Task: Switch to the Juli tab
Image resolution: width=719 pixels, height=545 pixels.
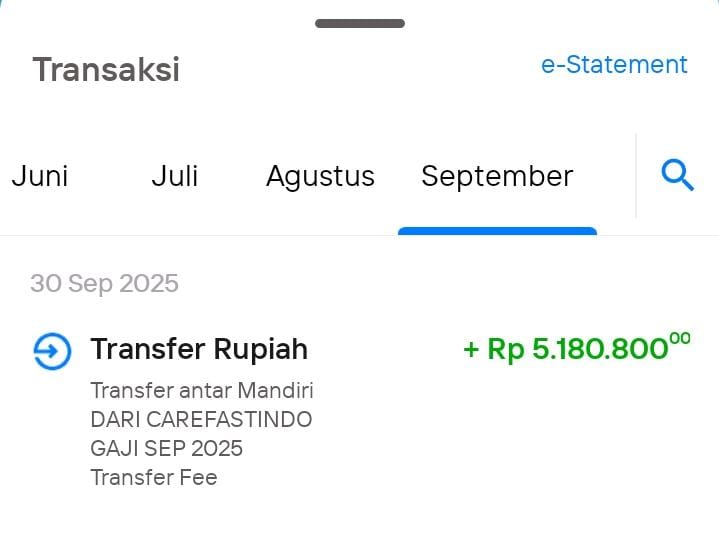Action: coord(175,177)
